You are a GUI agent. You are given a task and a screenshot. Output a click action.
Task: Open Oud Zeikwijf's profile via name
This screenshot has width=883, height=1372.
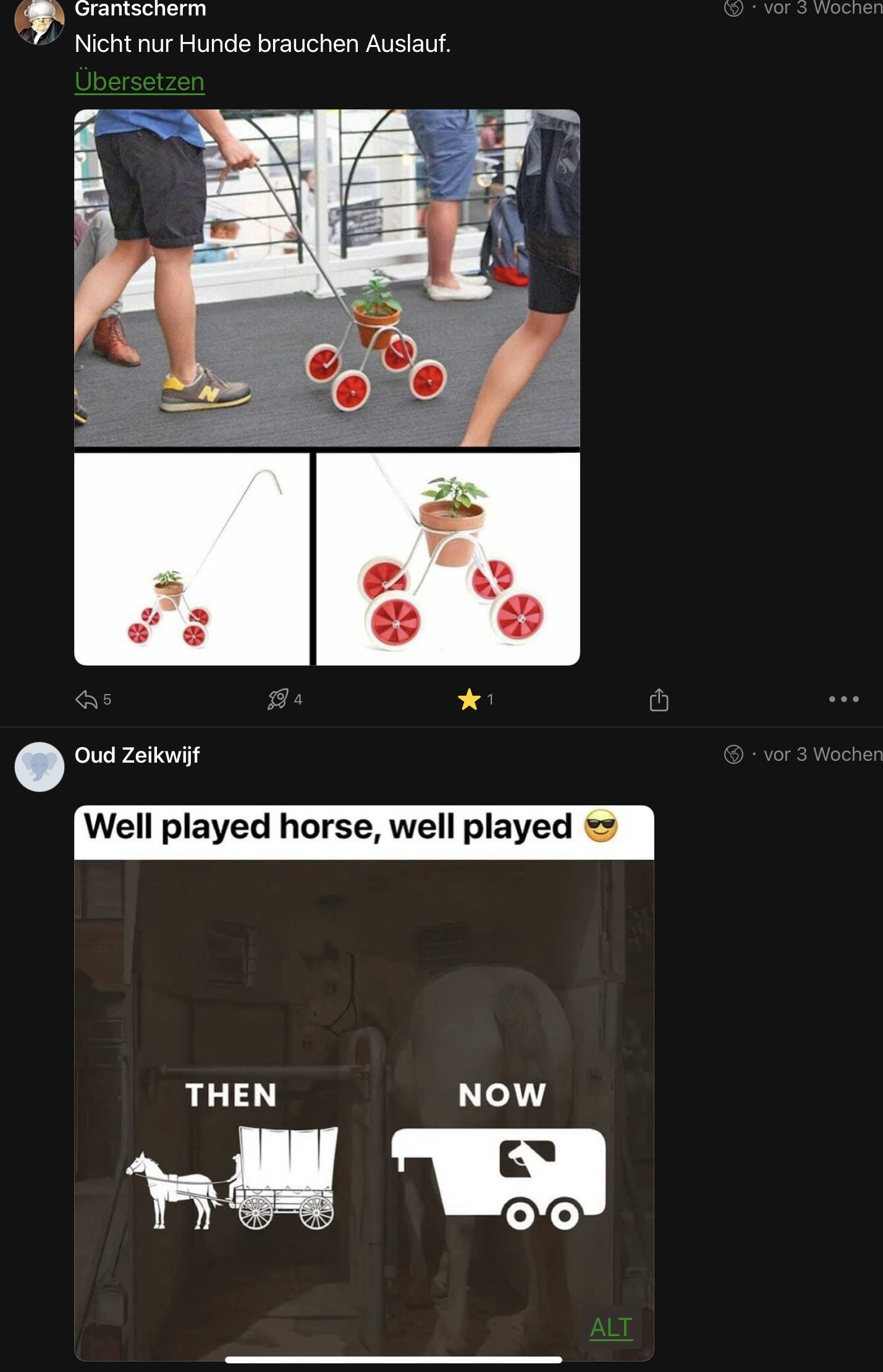click(x=137, y=755)
